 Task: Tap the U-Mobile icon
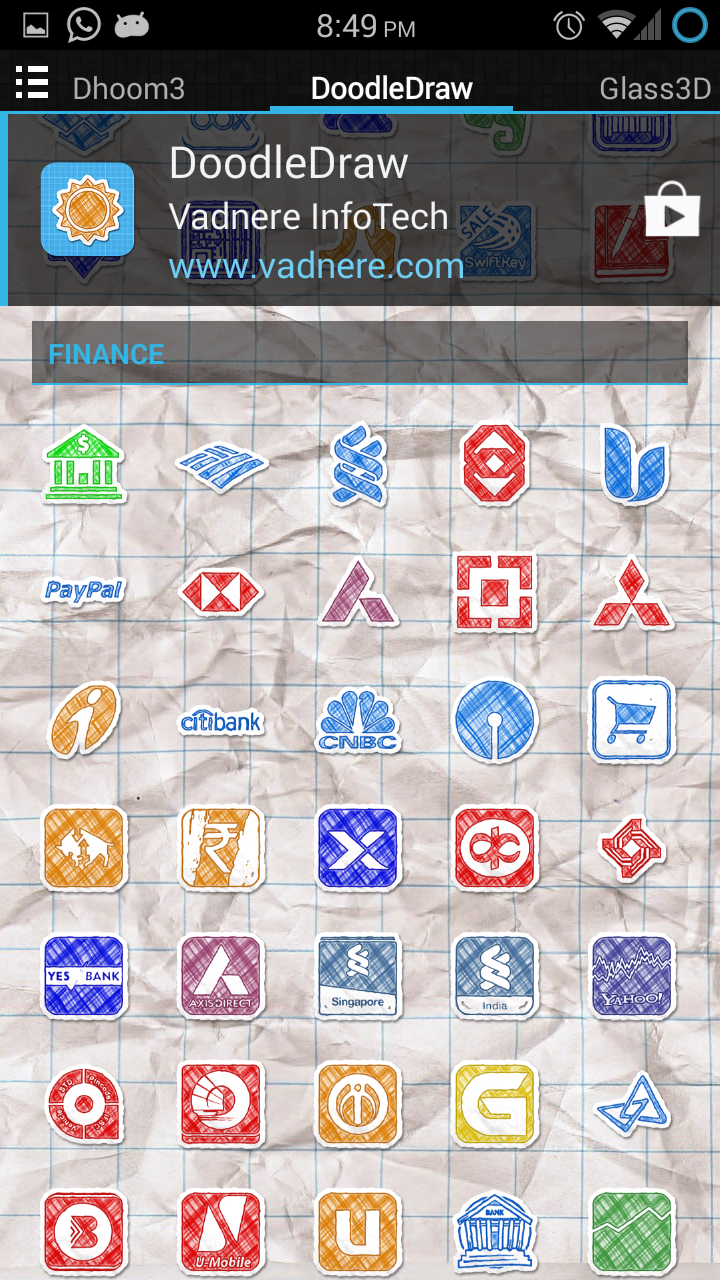click(221, 1233)
